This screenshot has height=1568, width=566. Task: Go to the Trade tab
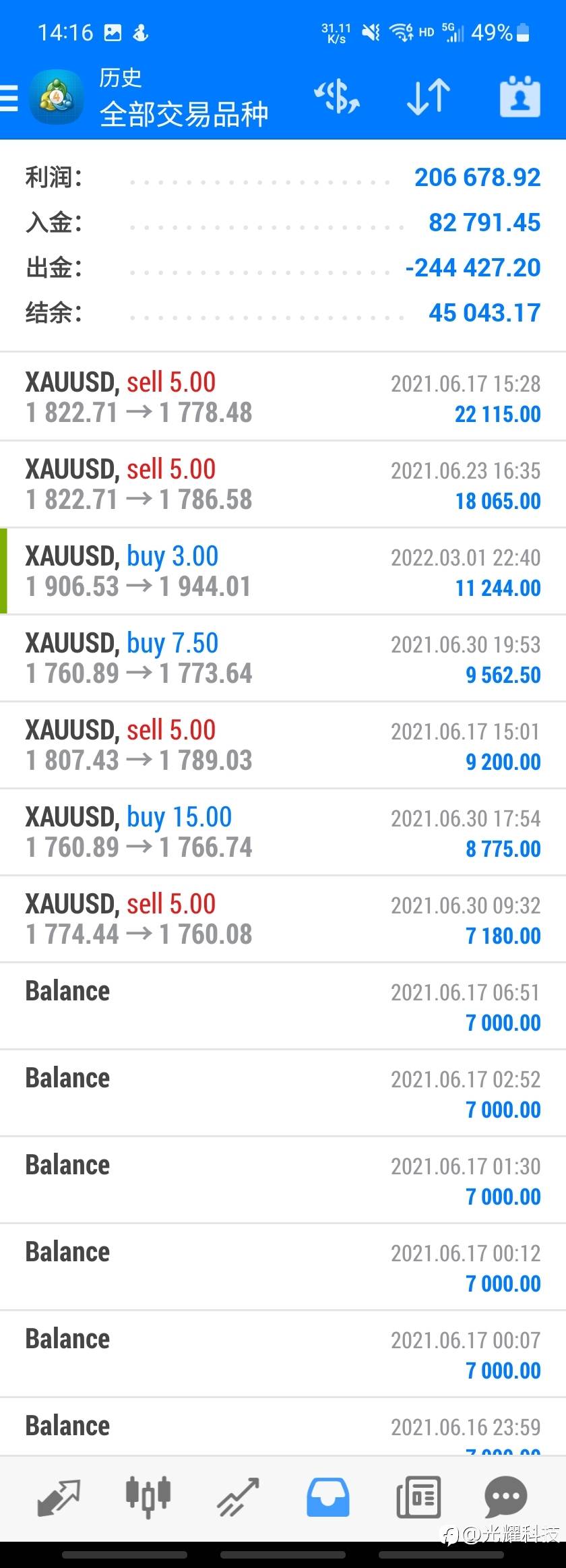[x=238, y=1497]
